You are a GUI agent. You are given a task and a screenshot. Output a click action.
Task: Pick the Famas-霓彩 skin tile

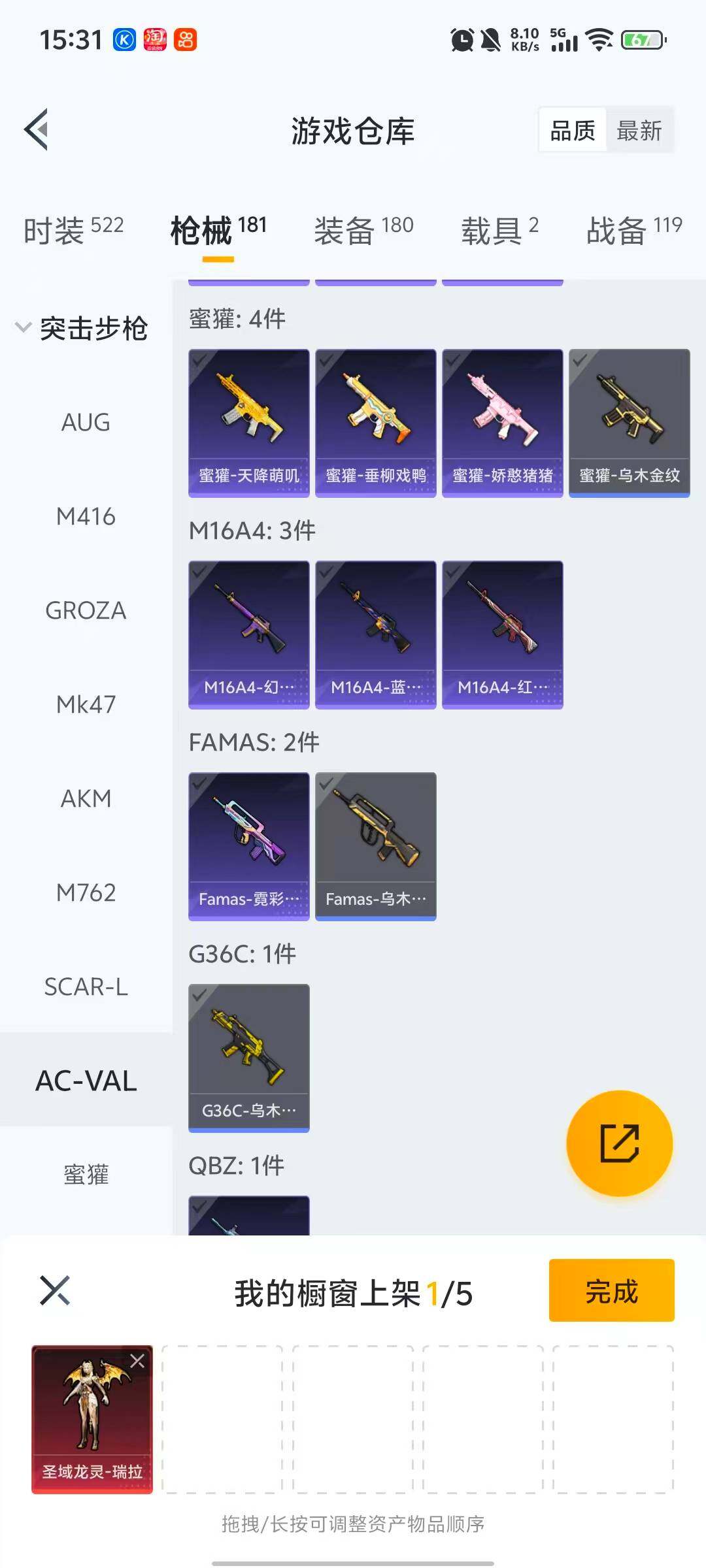249,846
